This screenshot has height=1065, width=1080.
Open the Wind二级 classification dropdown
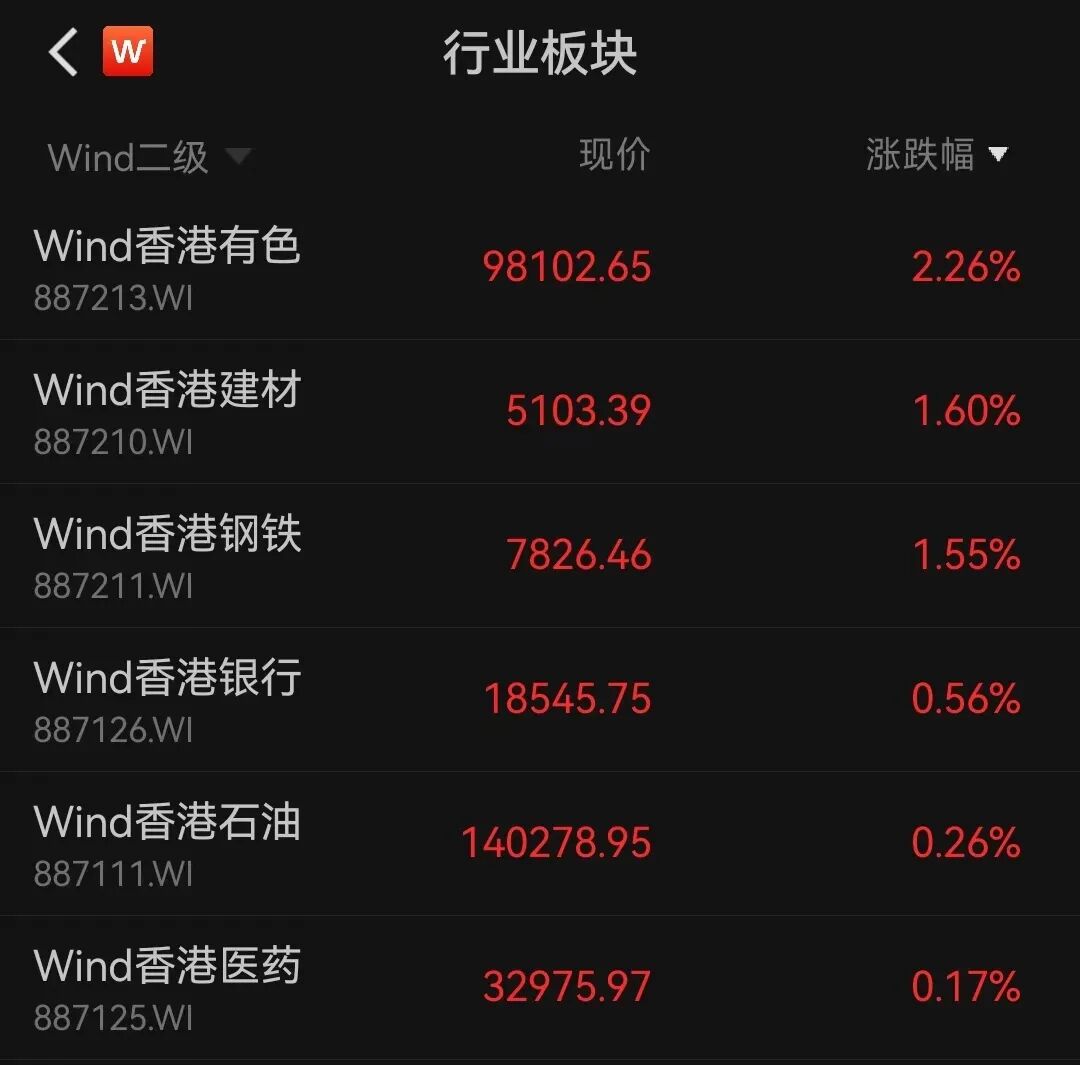[148, 157]
